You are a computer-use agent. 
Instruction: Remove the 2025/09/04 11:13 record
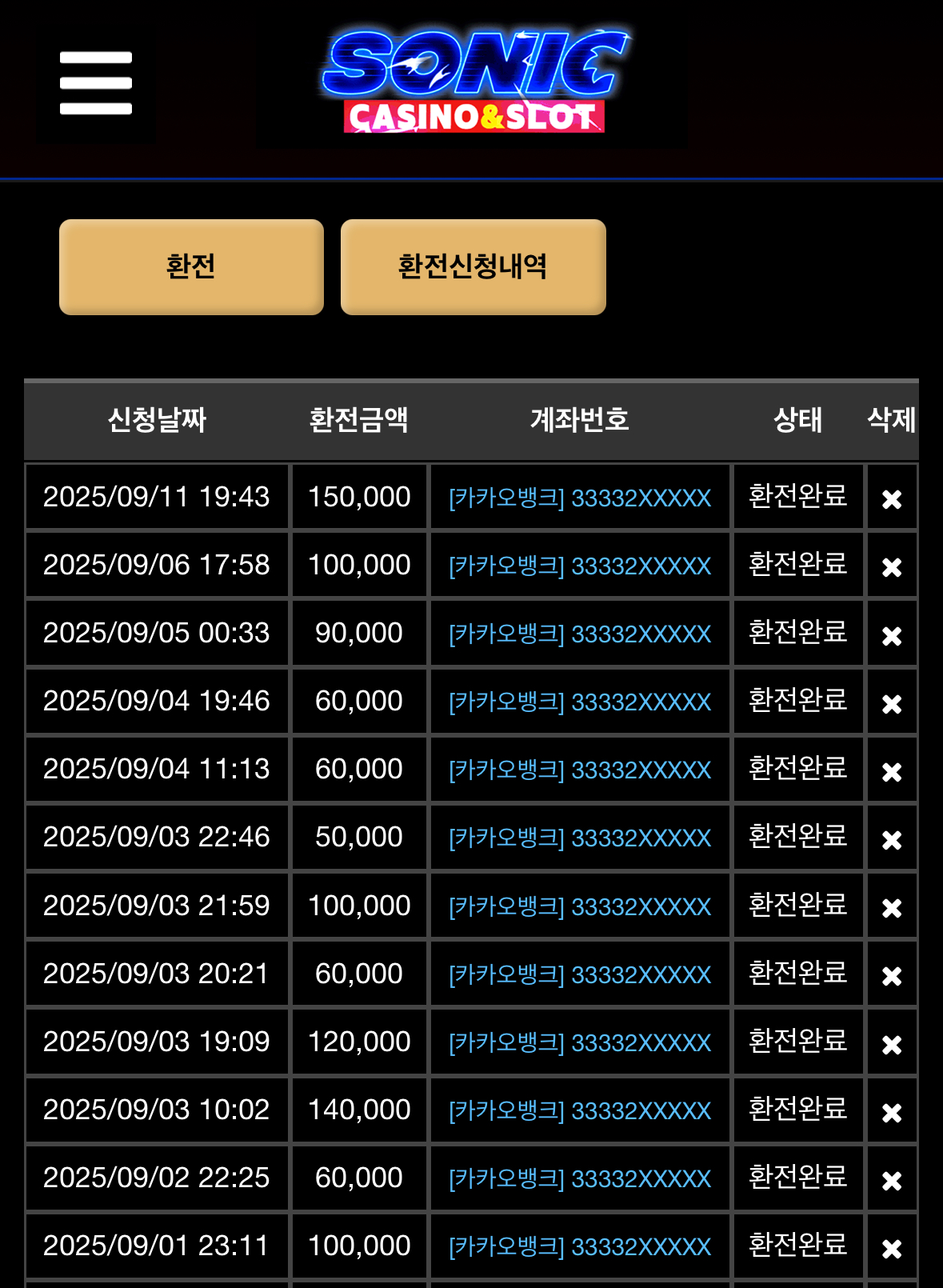tap(892, 771)
